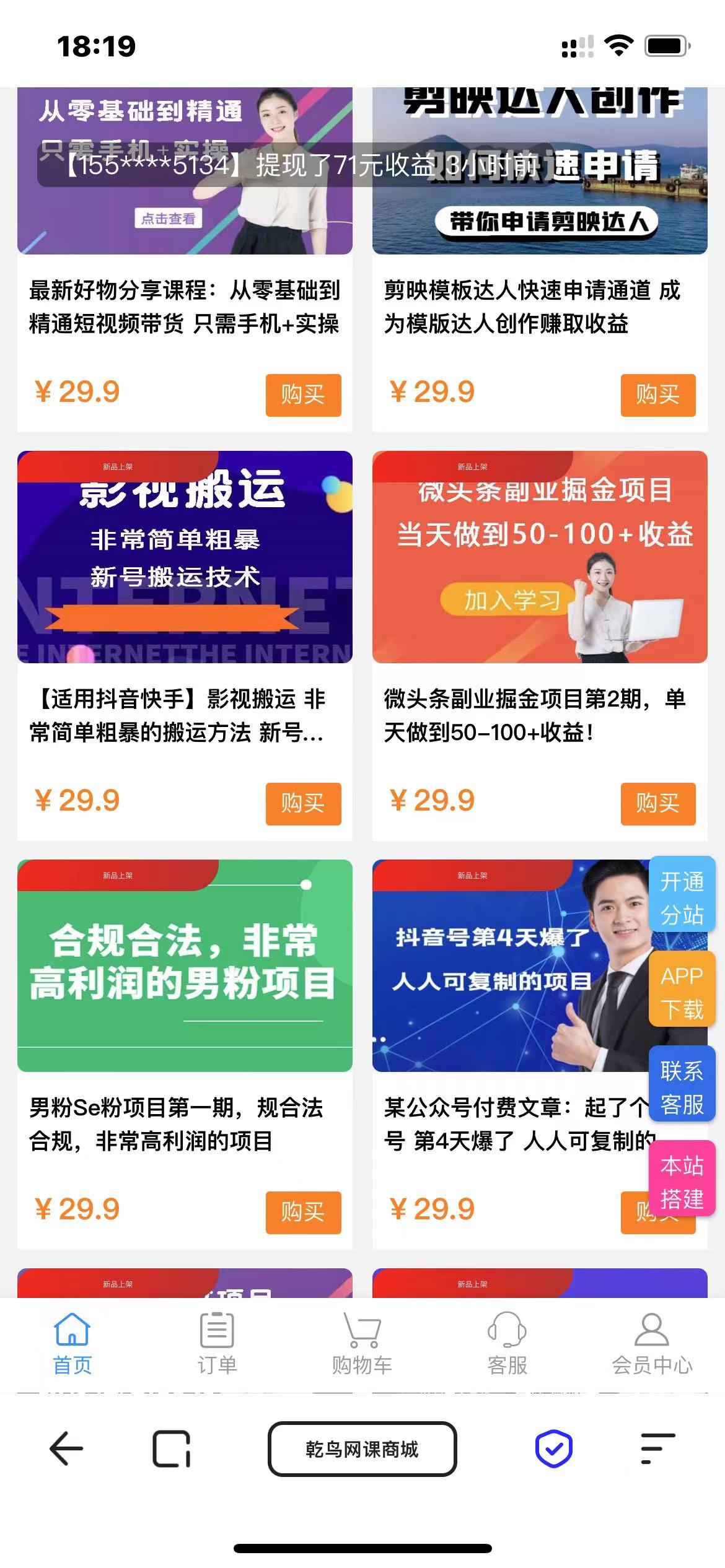Open the 合规合法男粉项目 course tile
725x1568 pixels.
click(x=185, y=966)
